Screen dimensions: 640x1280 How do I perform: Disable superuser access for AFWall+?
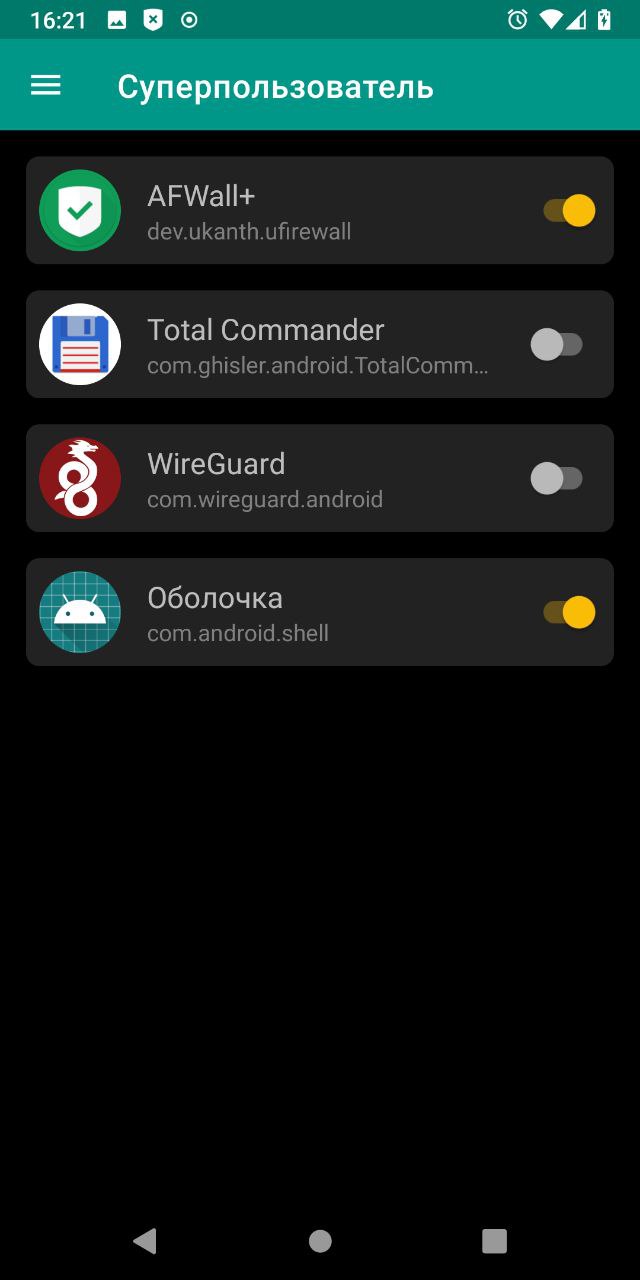pos(569,210)
